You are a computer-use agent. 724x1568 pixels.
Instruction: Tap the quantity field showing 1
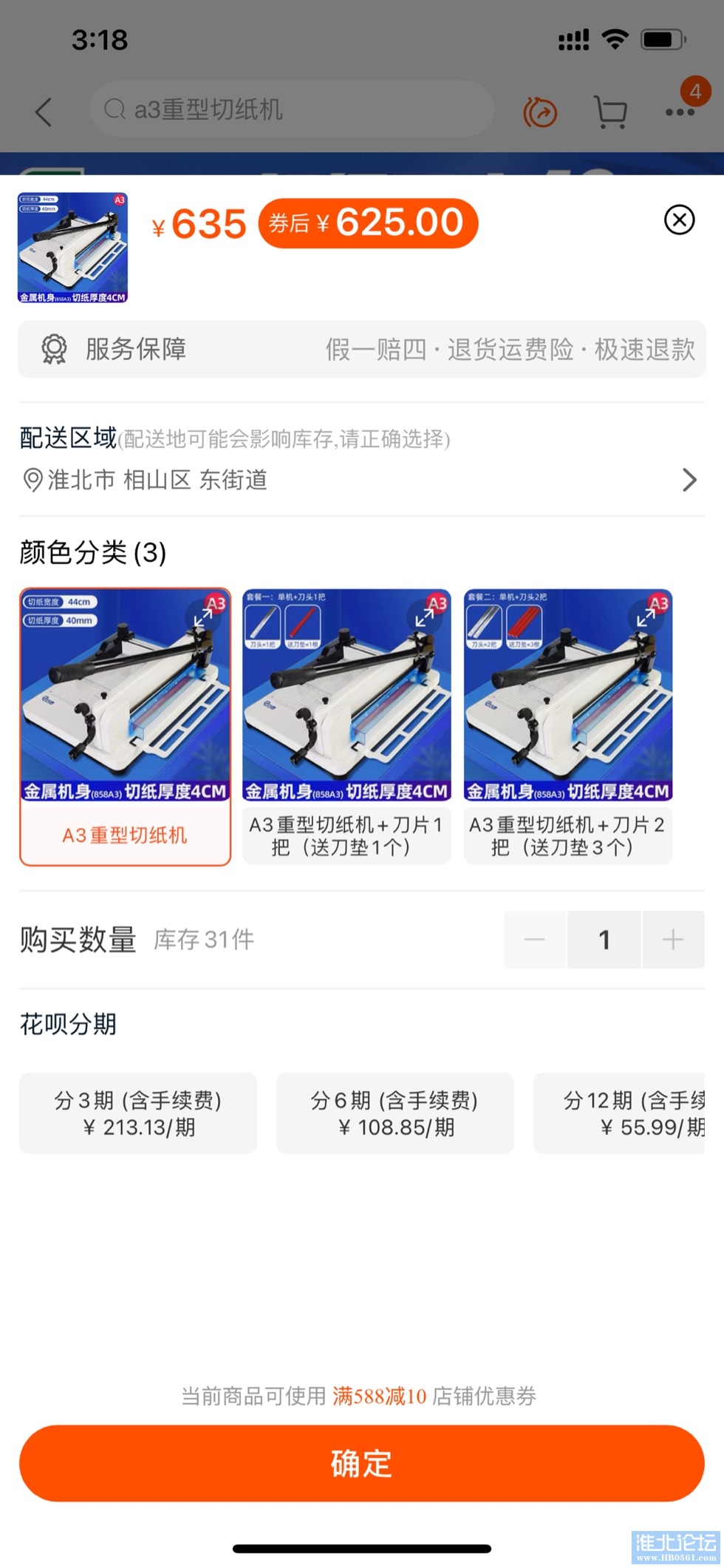pyautogui.click(x=604, y=940)
